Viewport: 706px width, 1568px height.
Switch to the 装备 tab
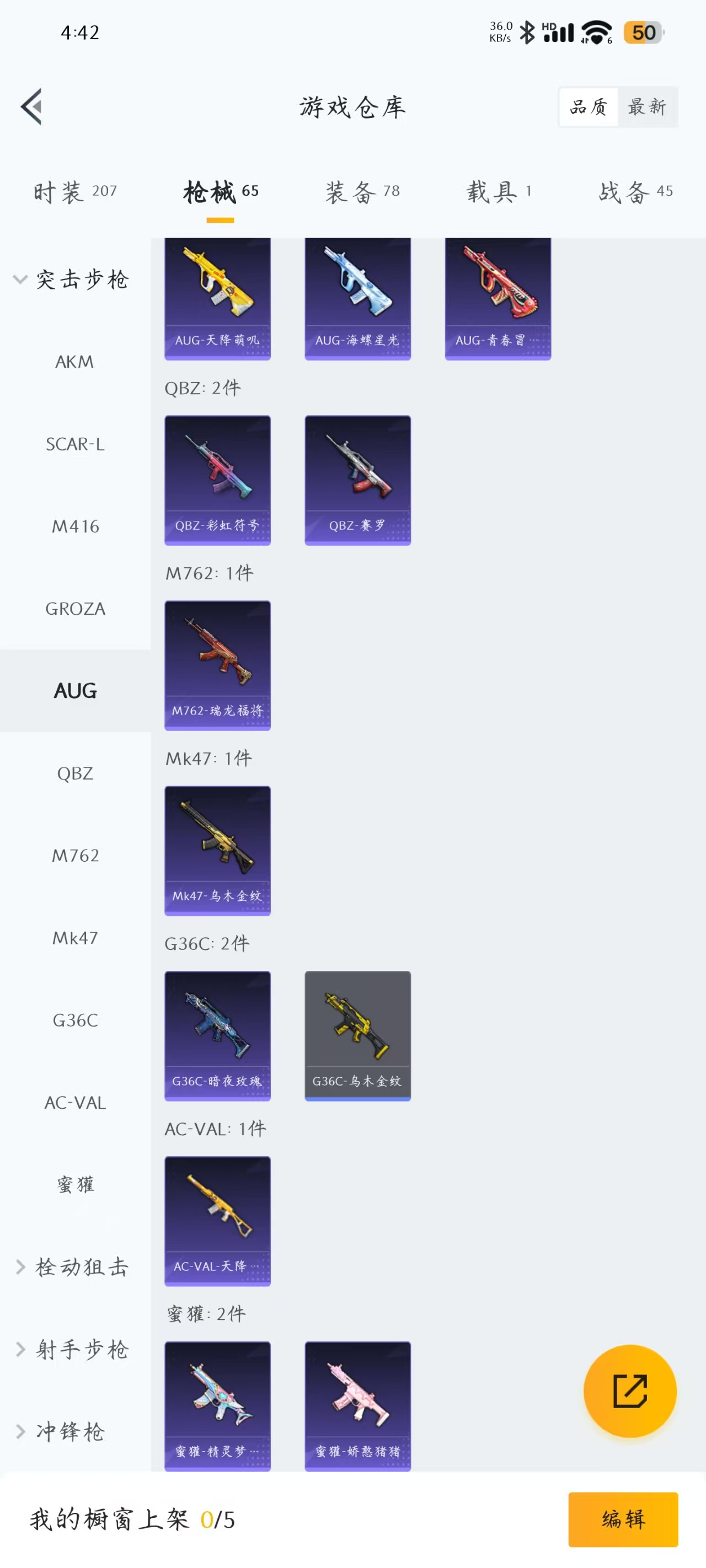(362, 192)
